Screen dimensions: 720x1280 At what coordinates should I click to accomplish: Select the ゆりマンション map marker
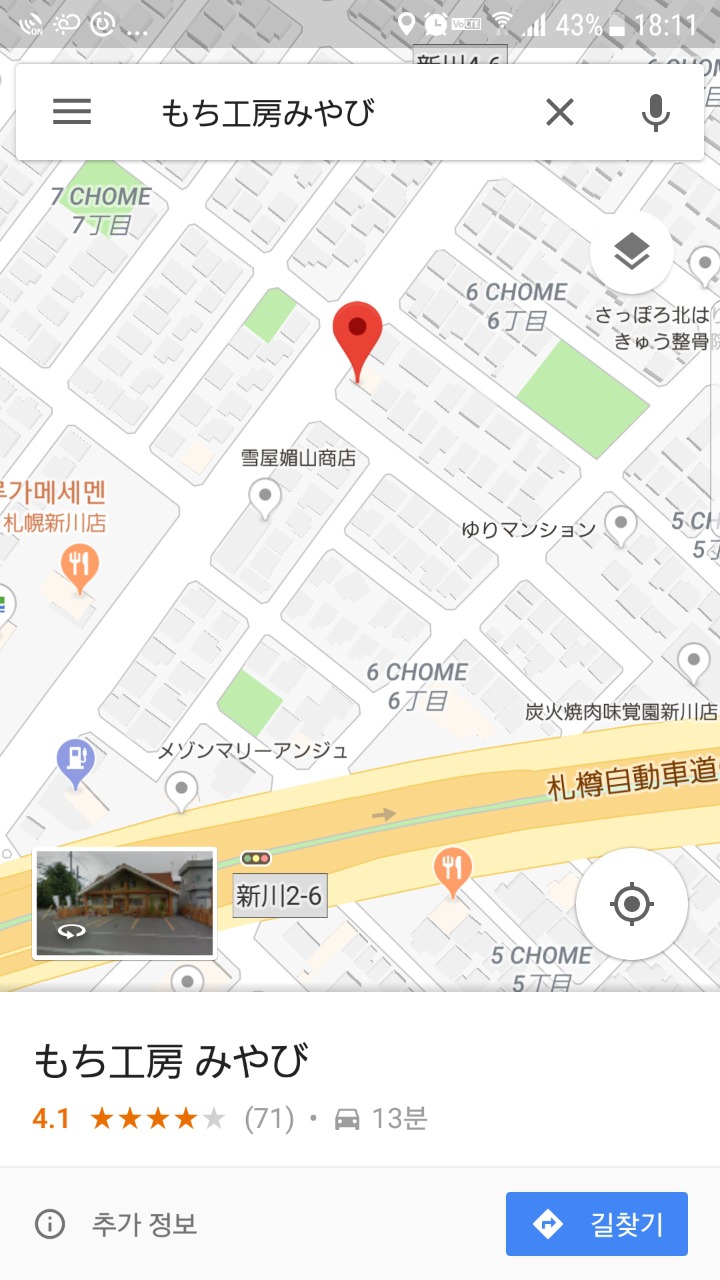point(621,524)
